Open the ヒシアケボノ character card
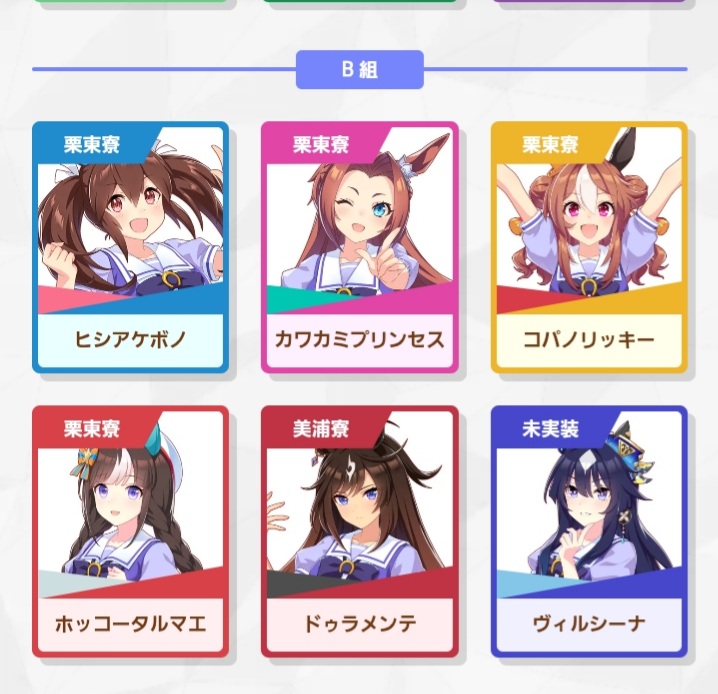The width and height of the screenshot is (718, 694). [x=130, y=247]
